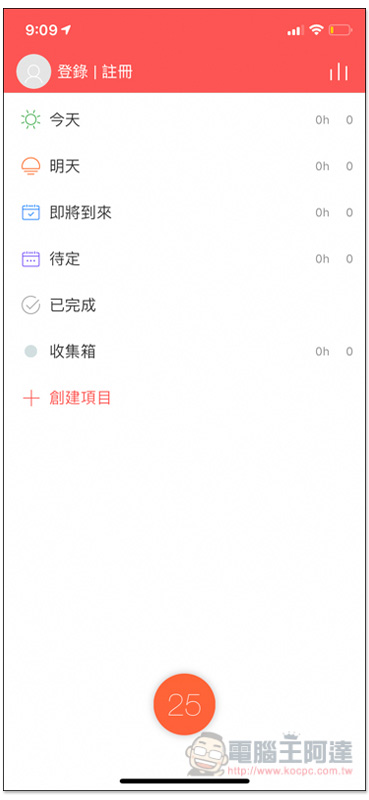The width and height of the screenshot is (369, 800).
Task: Tap 登錄 | 註冊 to sign in
Action: pyautogui.click(x=95, y=72)
